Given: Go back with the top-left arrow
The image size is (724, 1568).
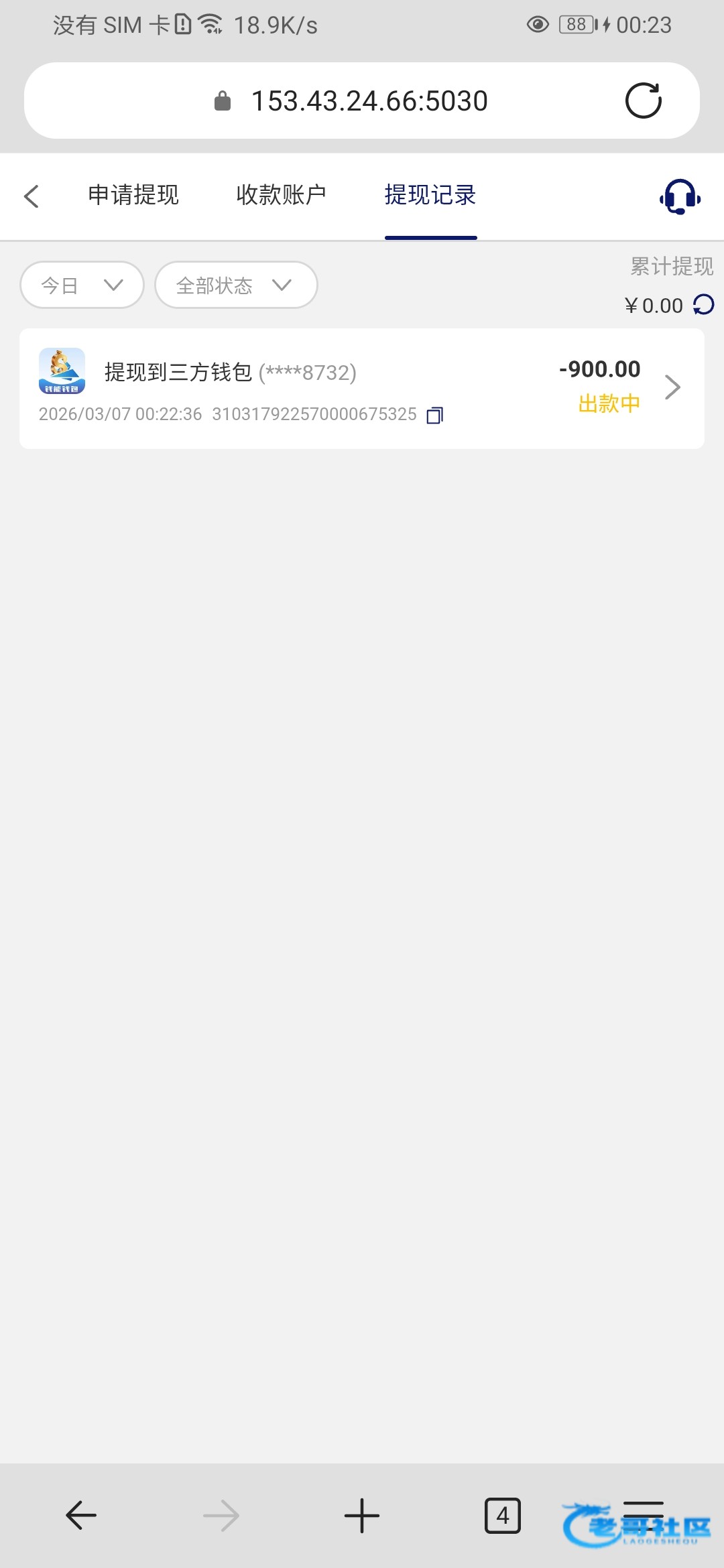Looking at the screenshot, I should pos(32,196).
